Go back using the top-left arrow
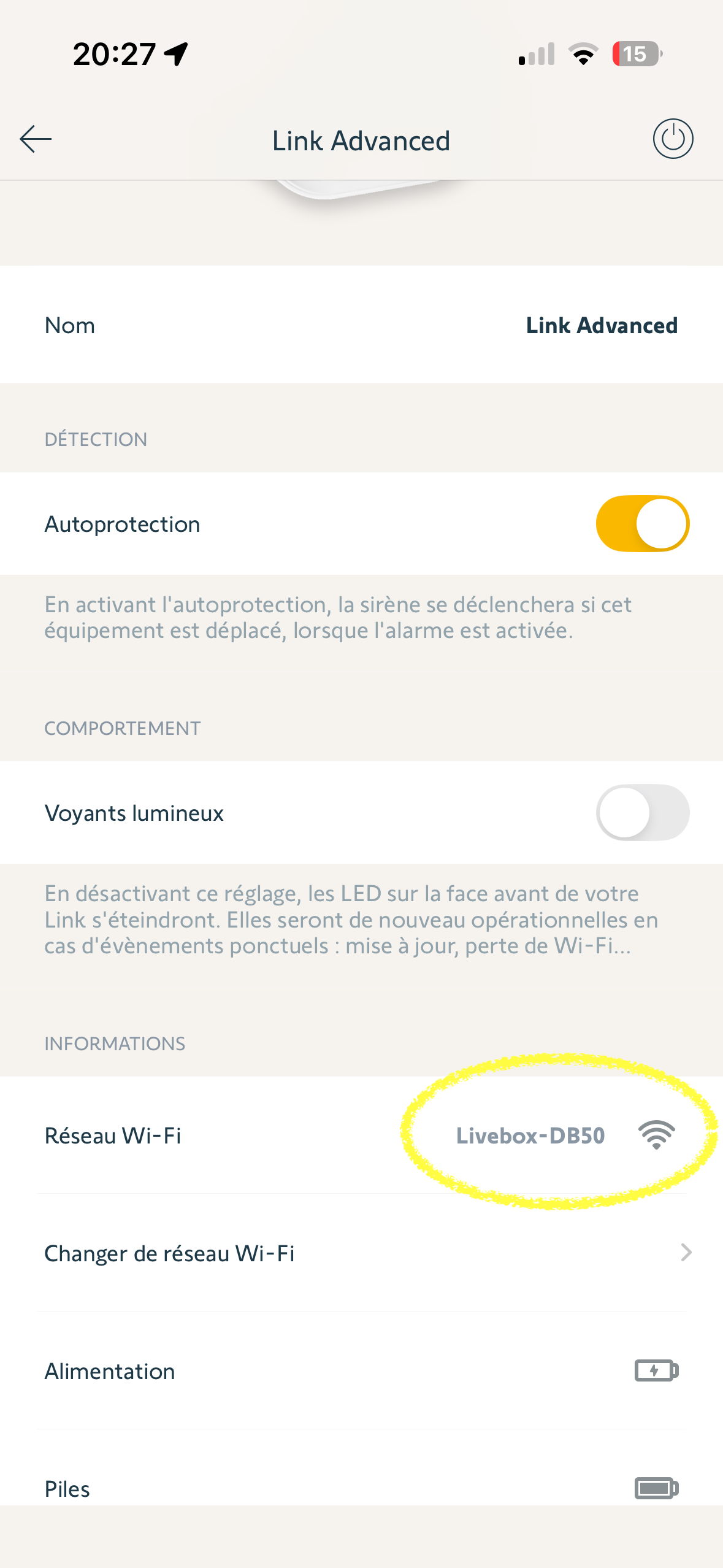Viewport: 723px width, 1568px height. point(36,139)
